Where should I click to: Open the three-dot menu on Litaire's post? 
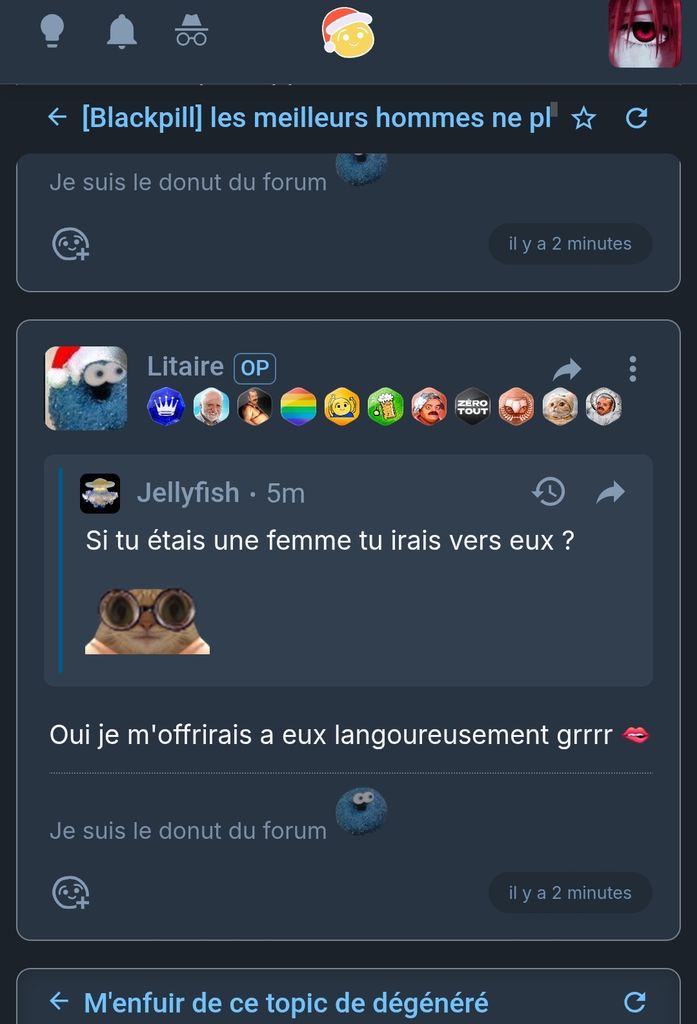[633, 369]
